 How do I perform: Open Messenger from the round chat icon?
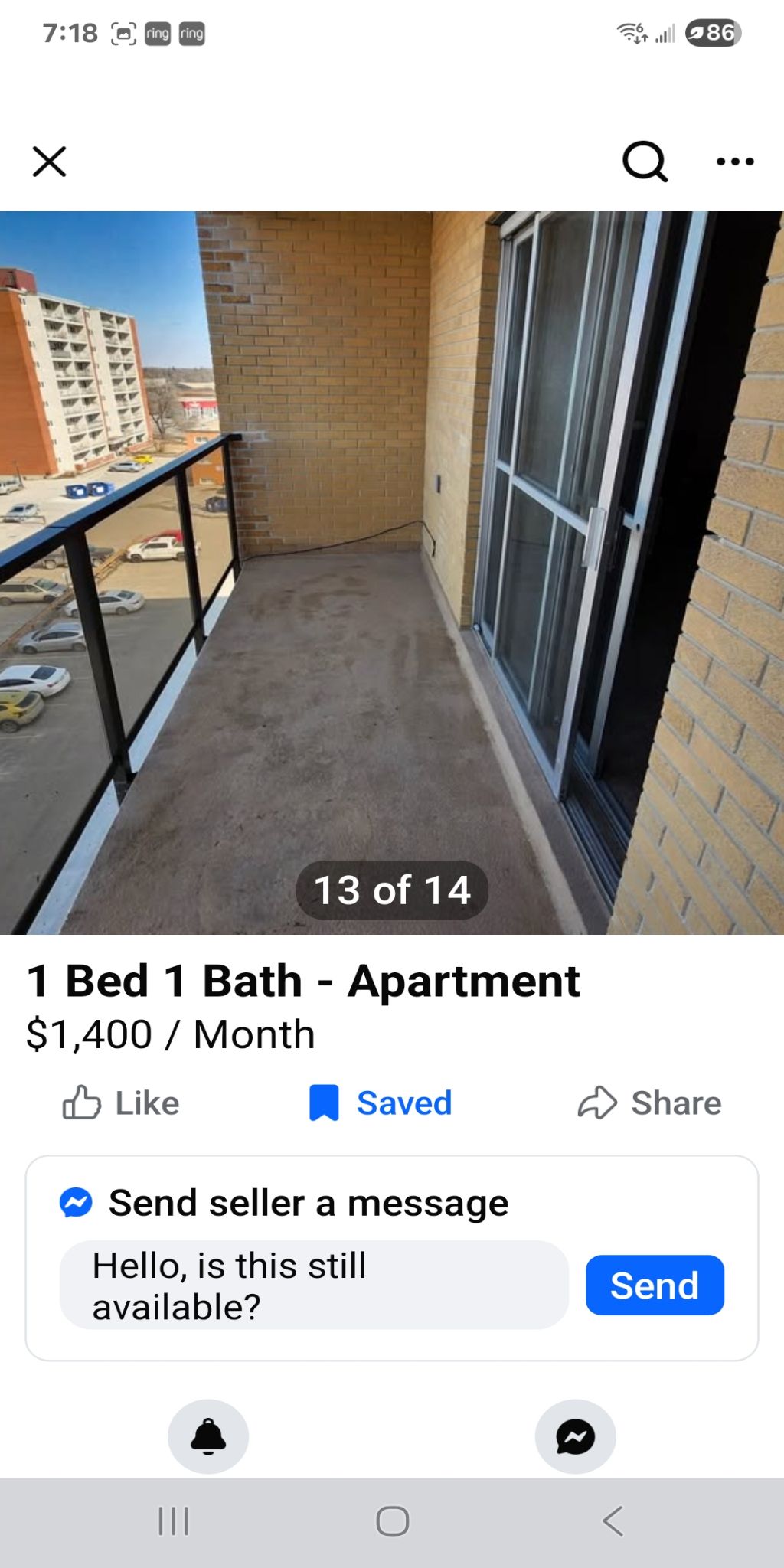coord(576,1436)
